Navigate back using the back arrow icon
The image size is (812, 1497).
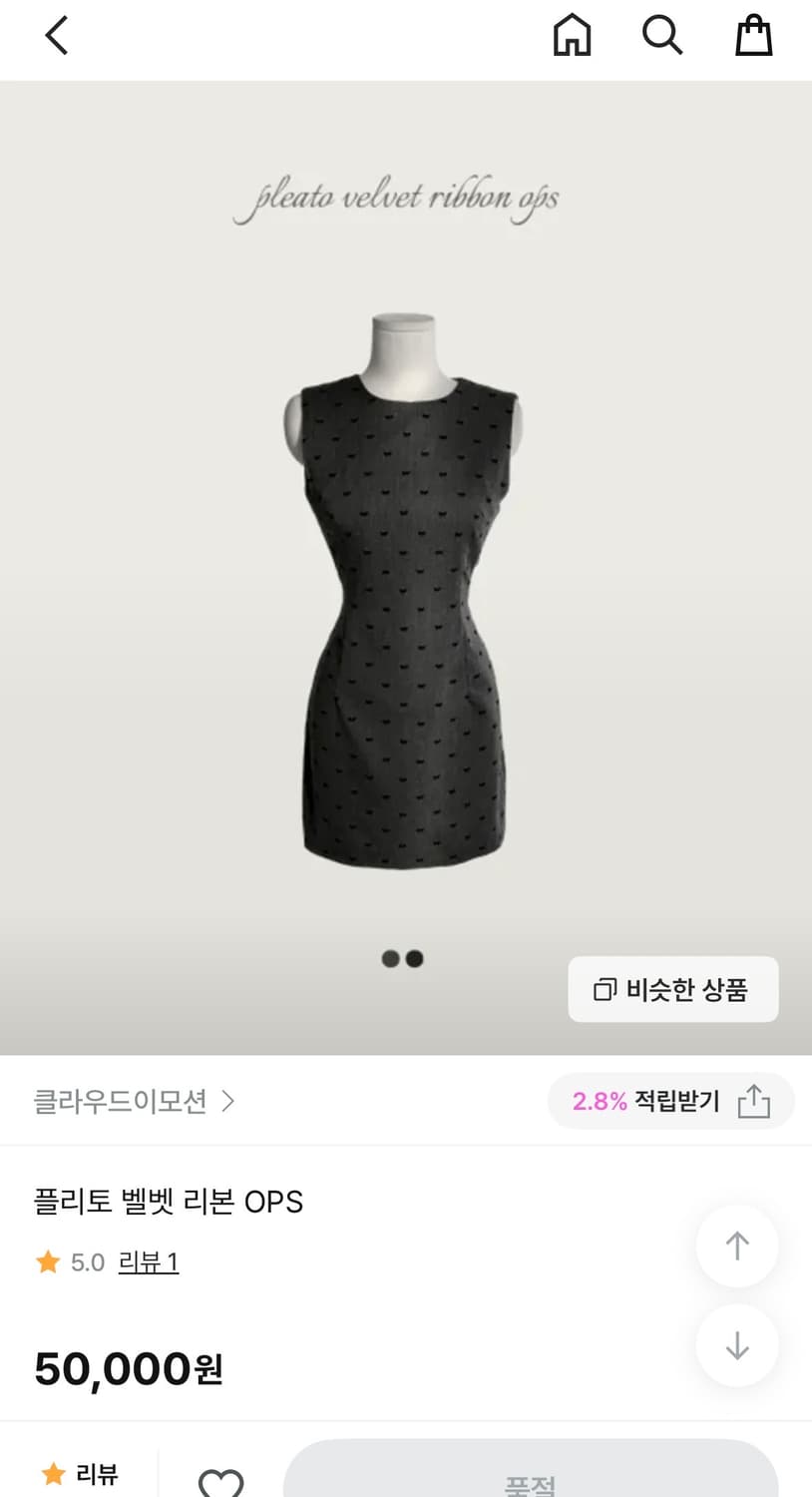pos(56,35)
